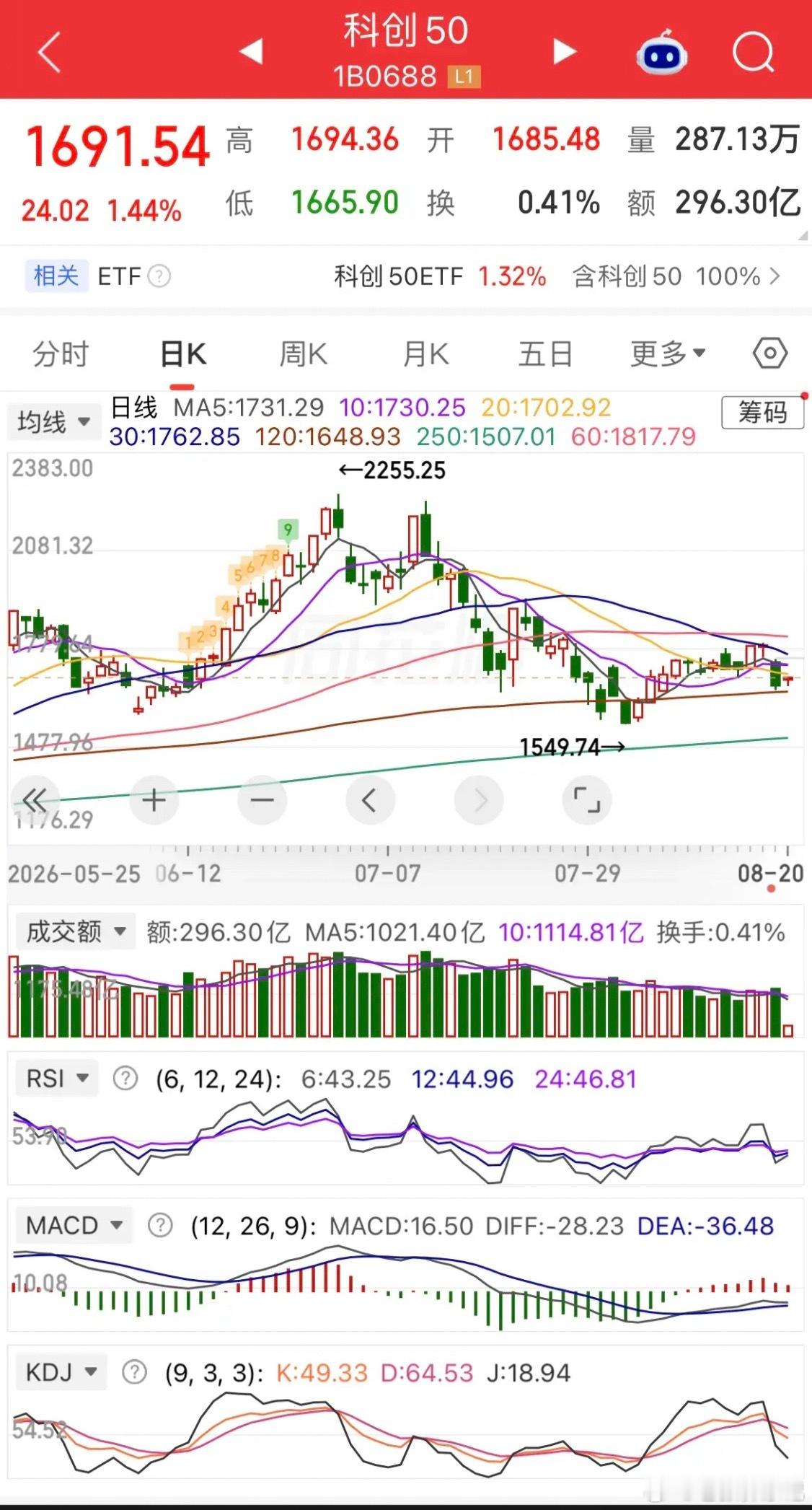Screen dimensions: 812x1510
Task: Expand the 更多 dropdown
Action: pyautogui.click(x=668, y=354)
